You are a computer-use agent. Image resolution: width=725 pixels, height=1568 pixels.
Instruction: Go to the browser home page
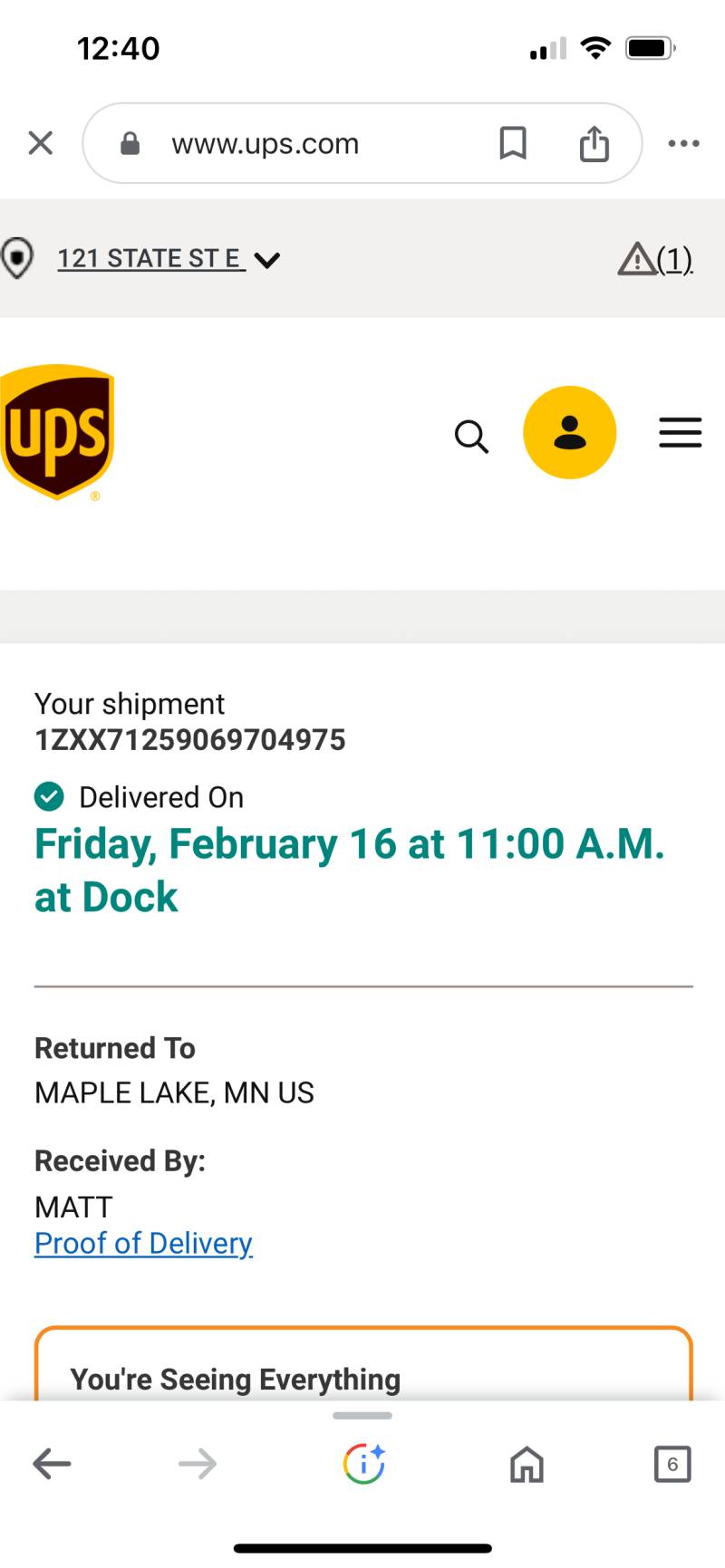click(x=527, y=1463)
